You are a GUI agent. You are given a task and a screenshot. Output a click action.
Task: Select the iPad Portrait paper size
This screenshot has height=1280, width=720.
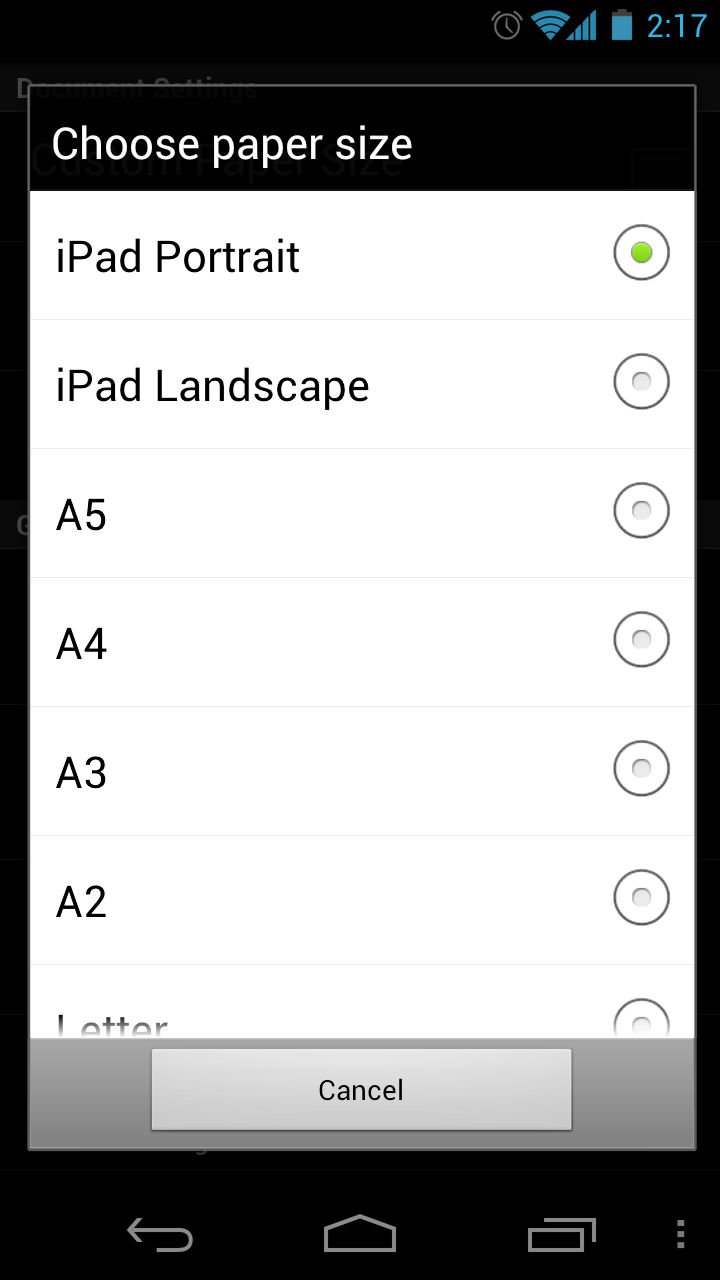(362, 255)
